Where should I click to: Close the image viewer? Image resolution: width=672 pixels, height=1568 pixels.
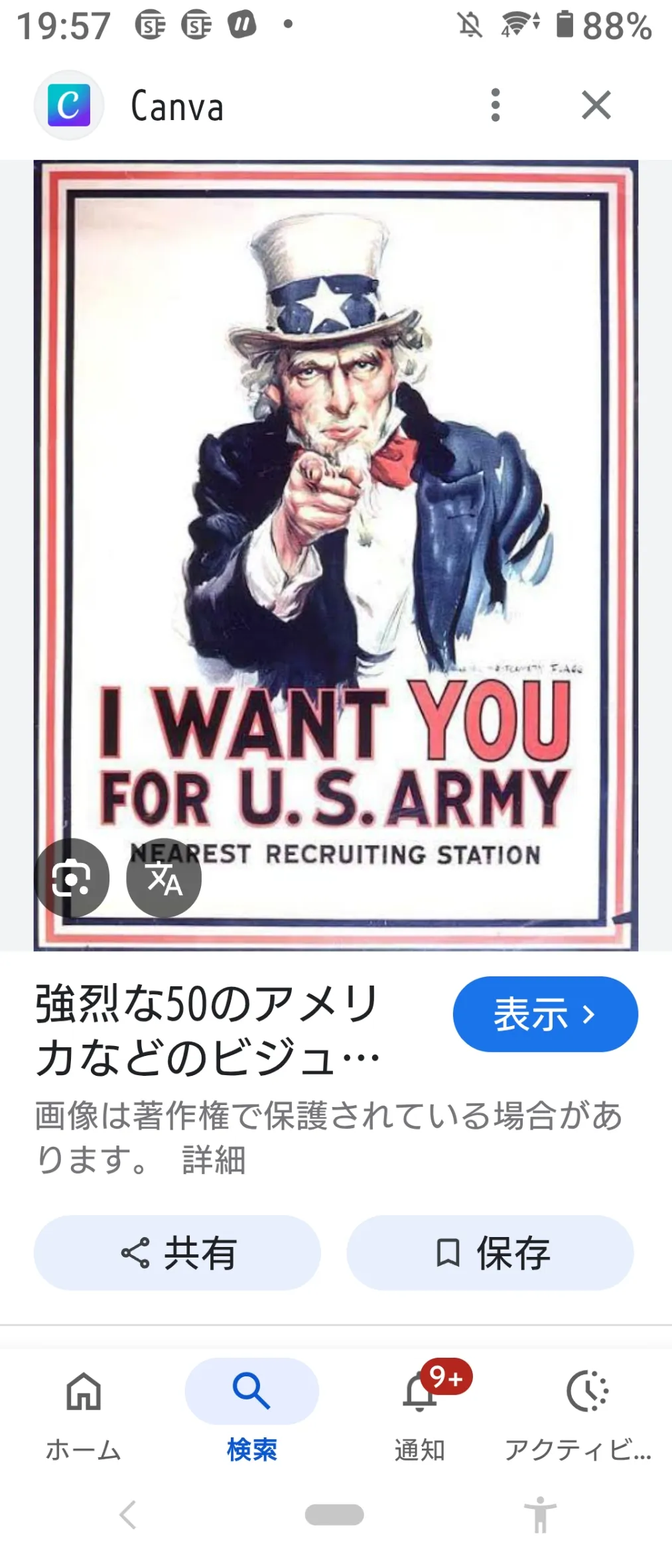596,105
